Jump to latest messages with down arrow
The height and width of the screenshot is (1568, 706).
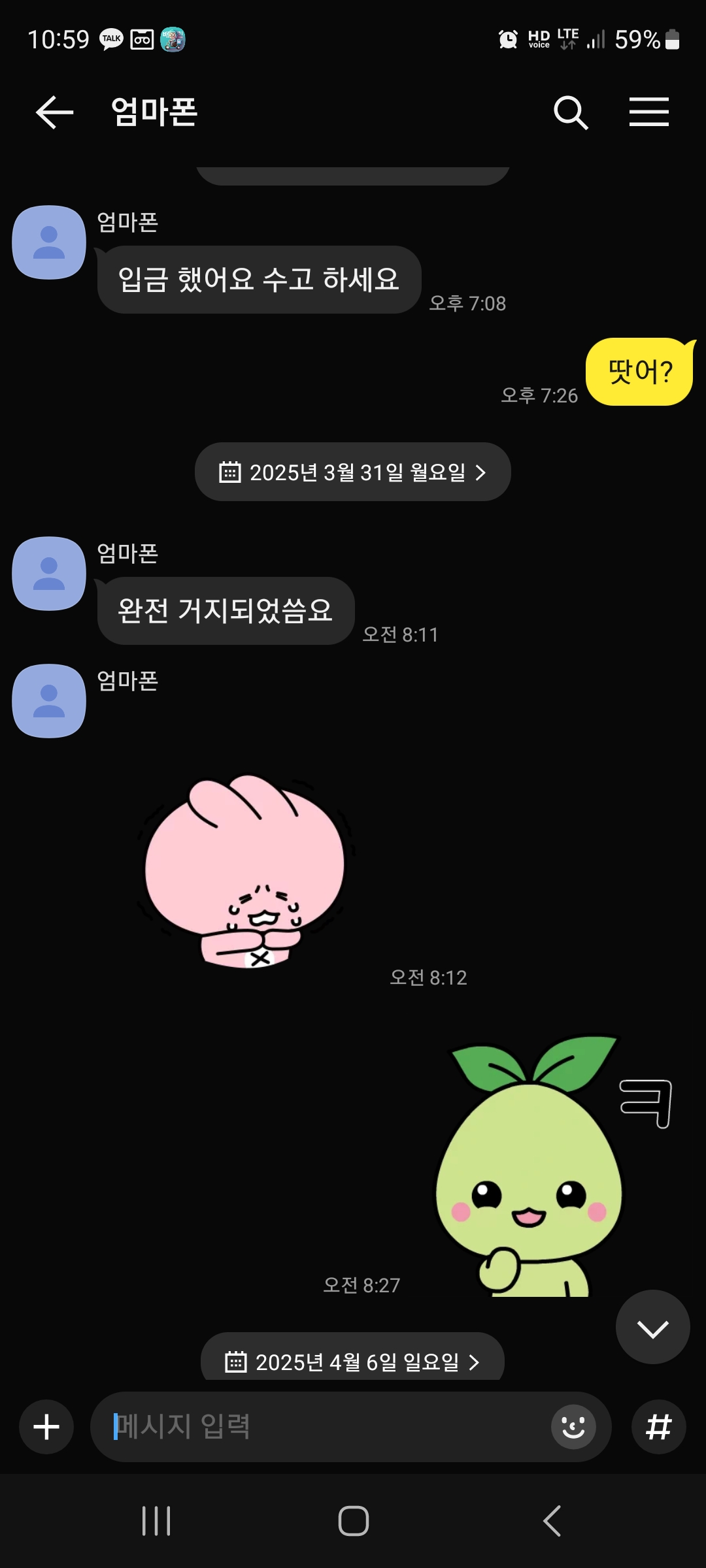click(x=652, y=1328)
